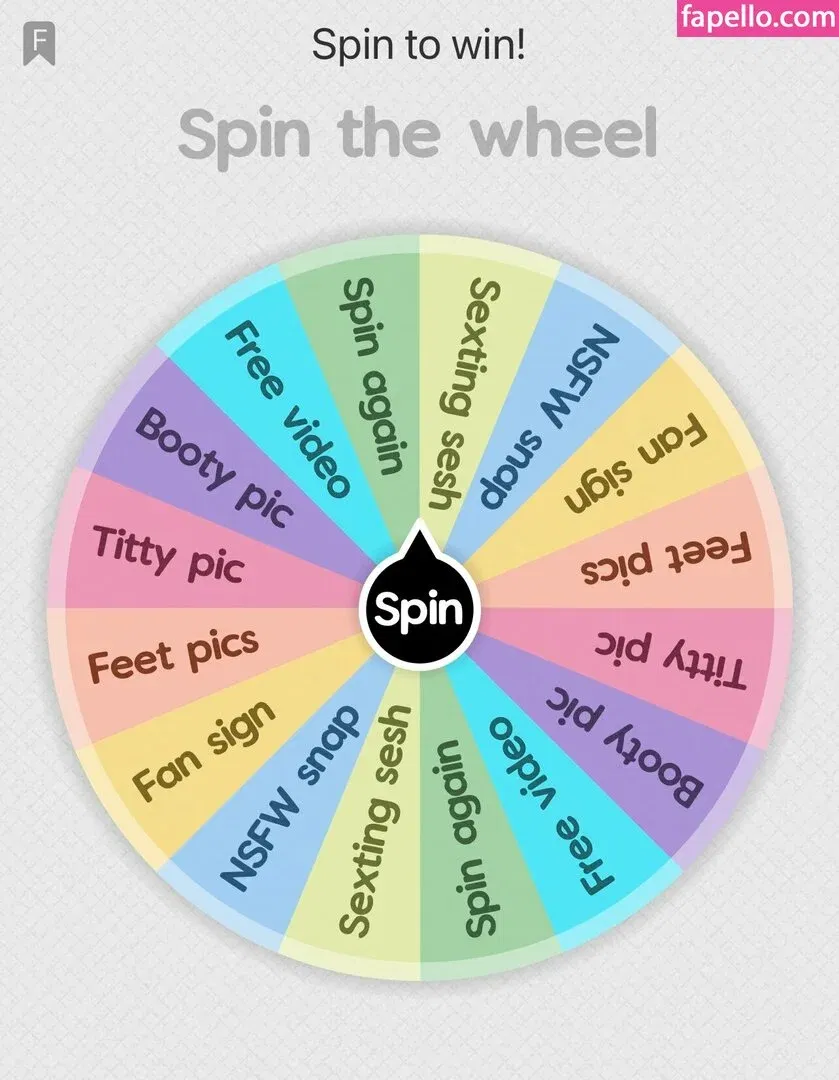839x1080 pixels.
Task: Open the bookmark icon beside the title
Action: coord(40,44)
